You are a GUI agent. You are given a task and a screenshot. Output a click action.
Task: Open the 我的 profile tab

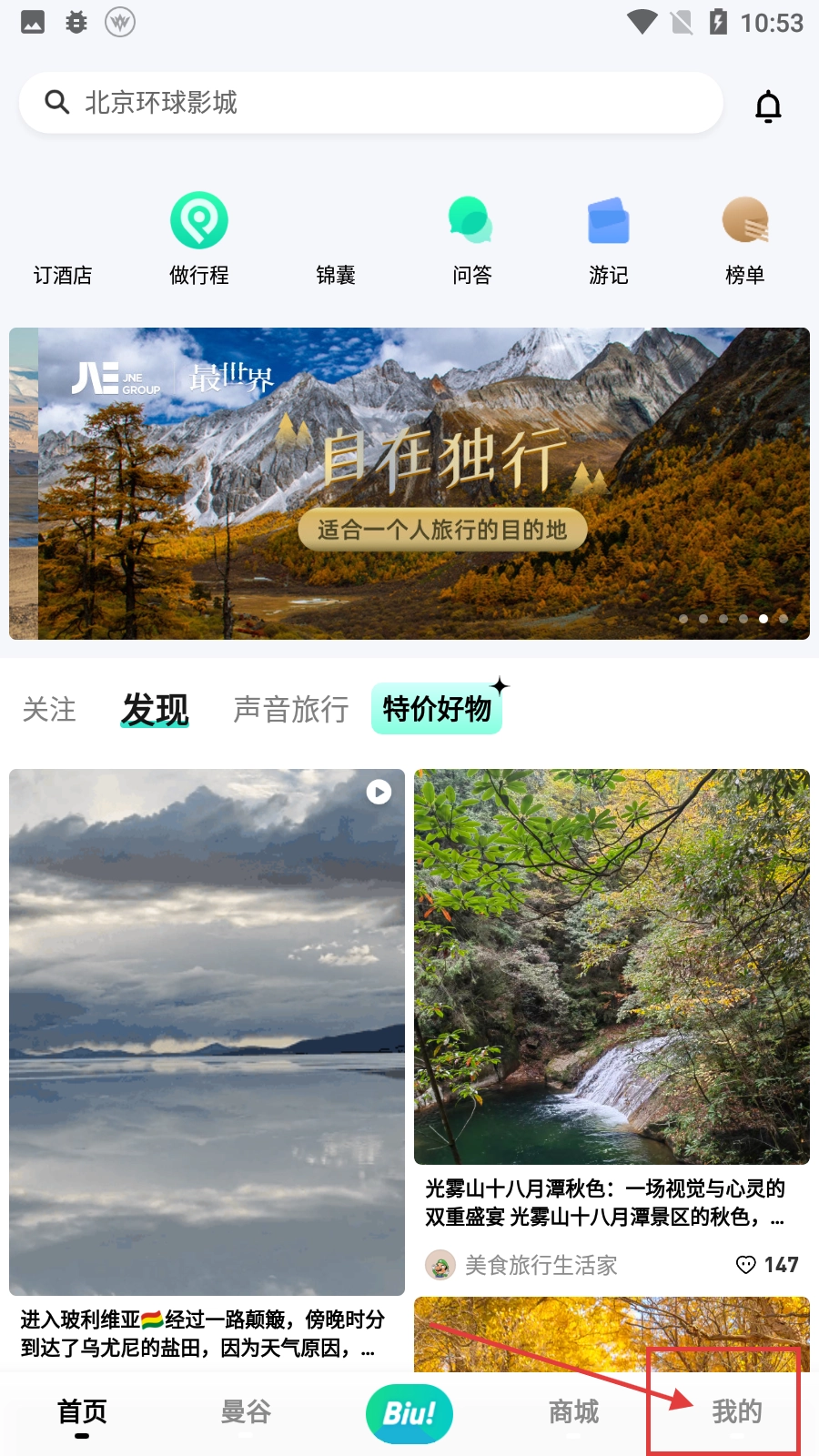point(736,1411)
